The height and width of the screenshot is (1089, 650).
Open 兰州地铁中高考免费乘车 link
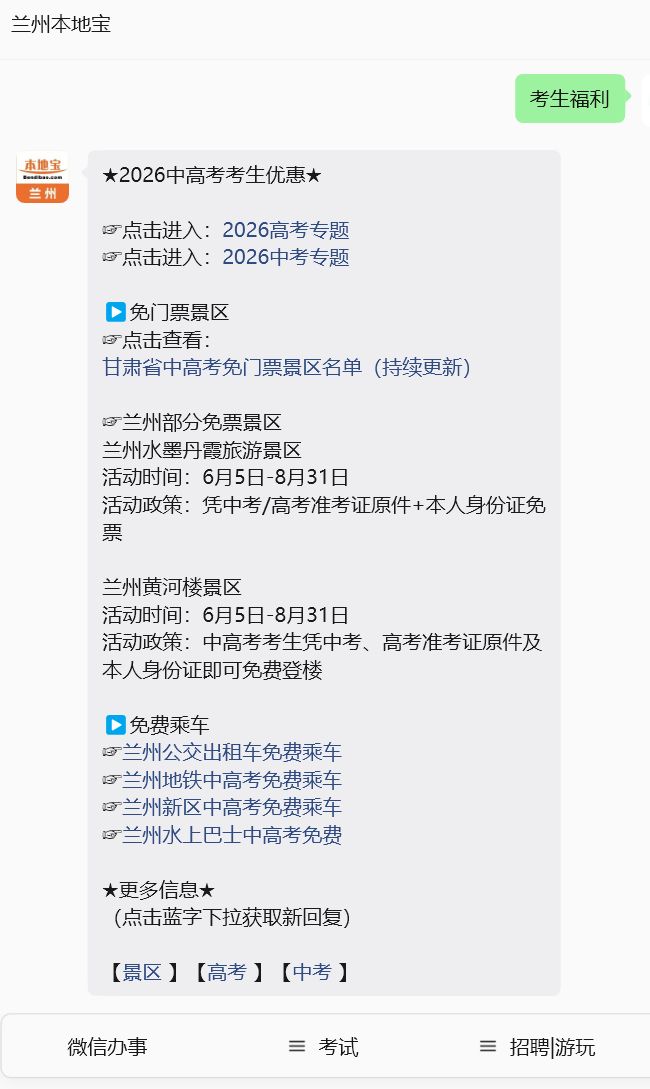click(x=232, y=780)
